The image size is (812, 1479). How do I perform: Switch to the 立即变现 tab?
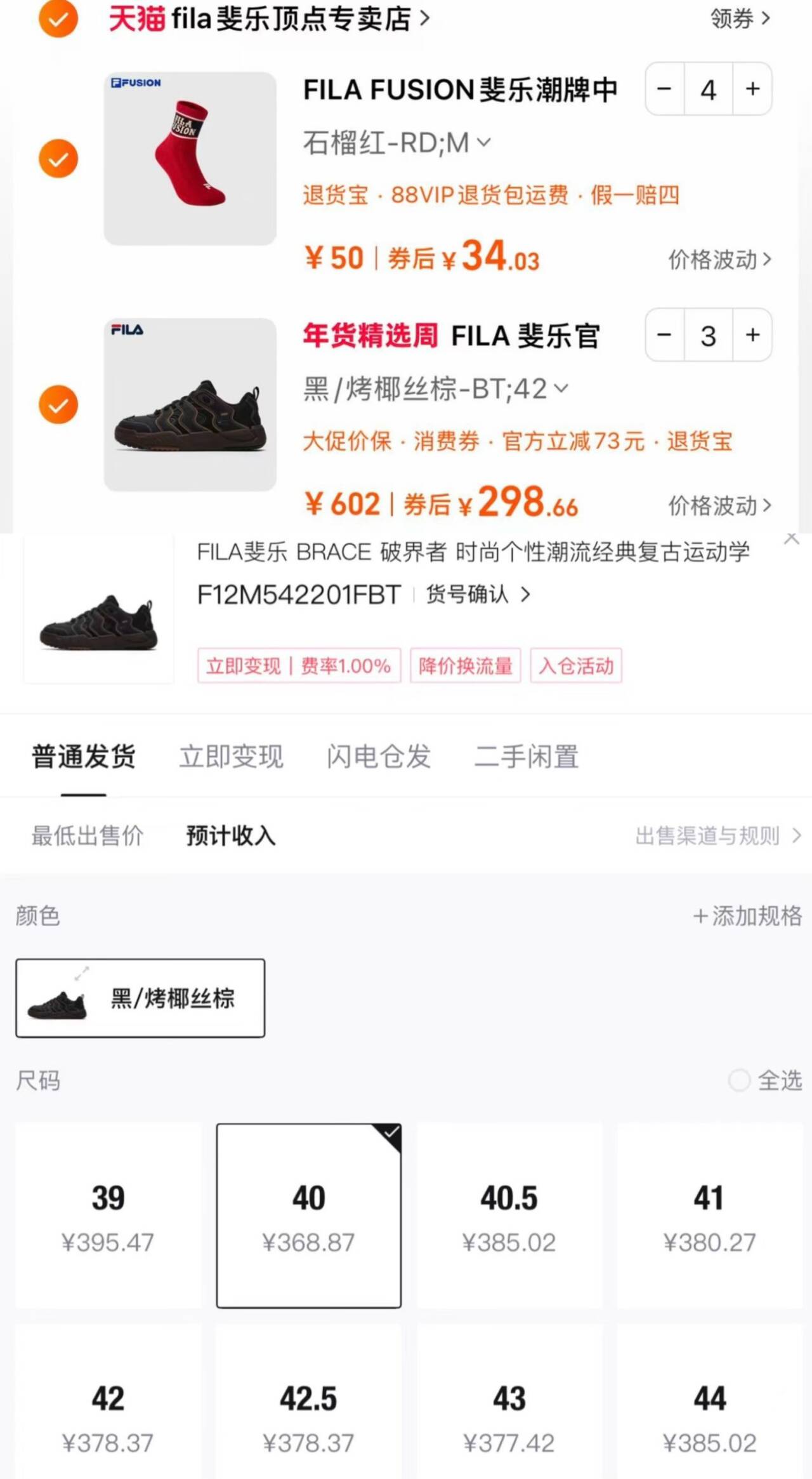(231, 757)
